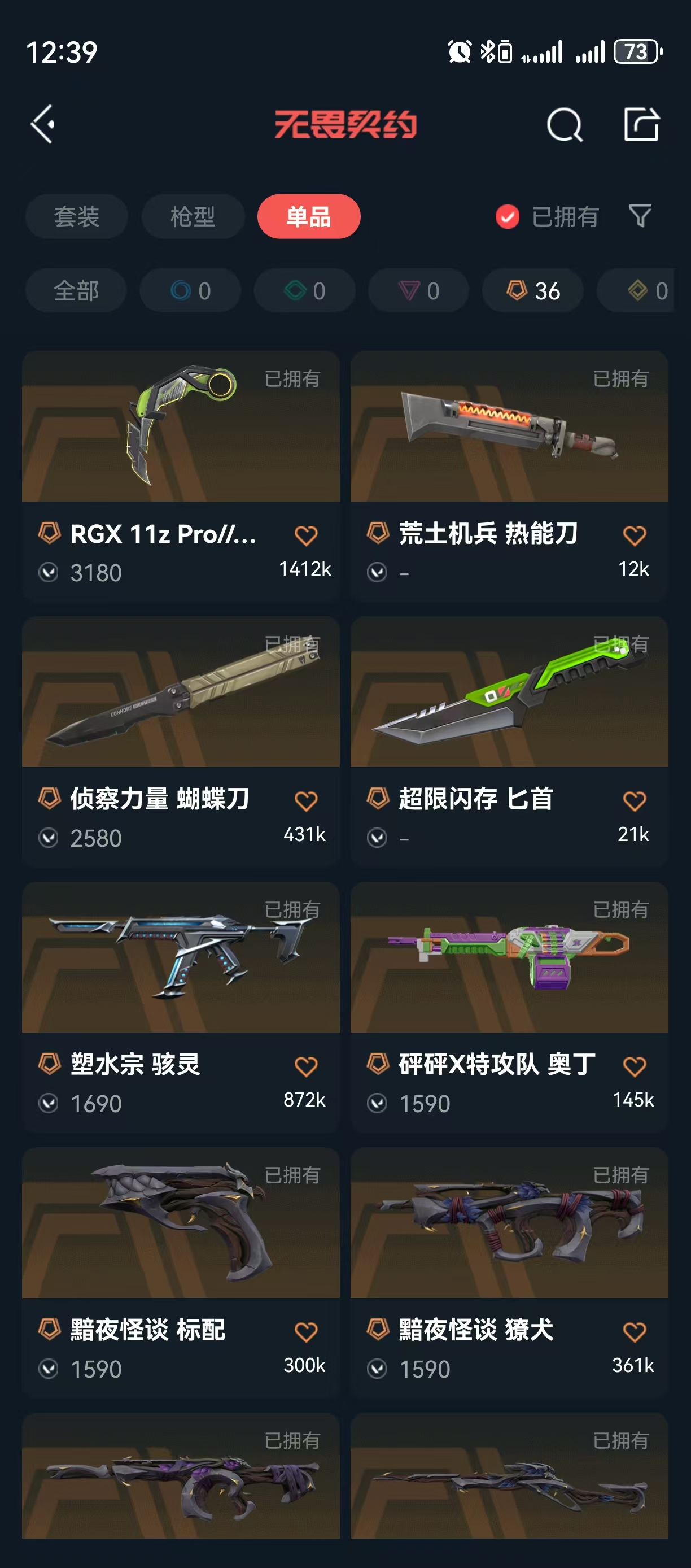Switch to the 套装 tab

[x=77, y=217]
